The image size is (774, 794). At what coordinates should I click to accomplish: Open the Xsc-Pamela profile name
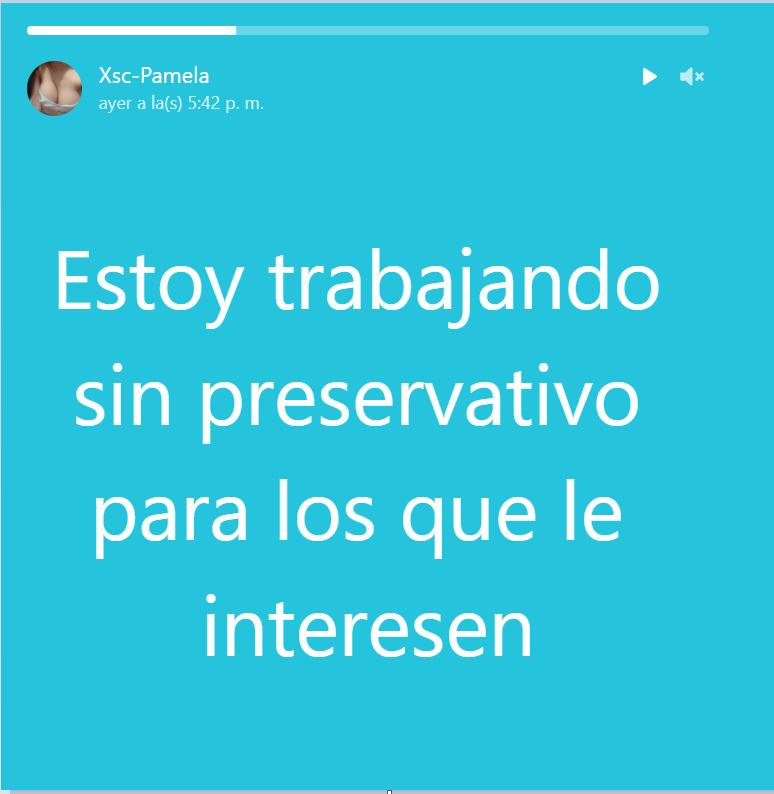[154, 76]
